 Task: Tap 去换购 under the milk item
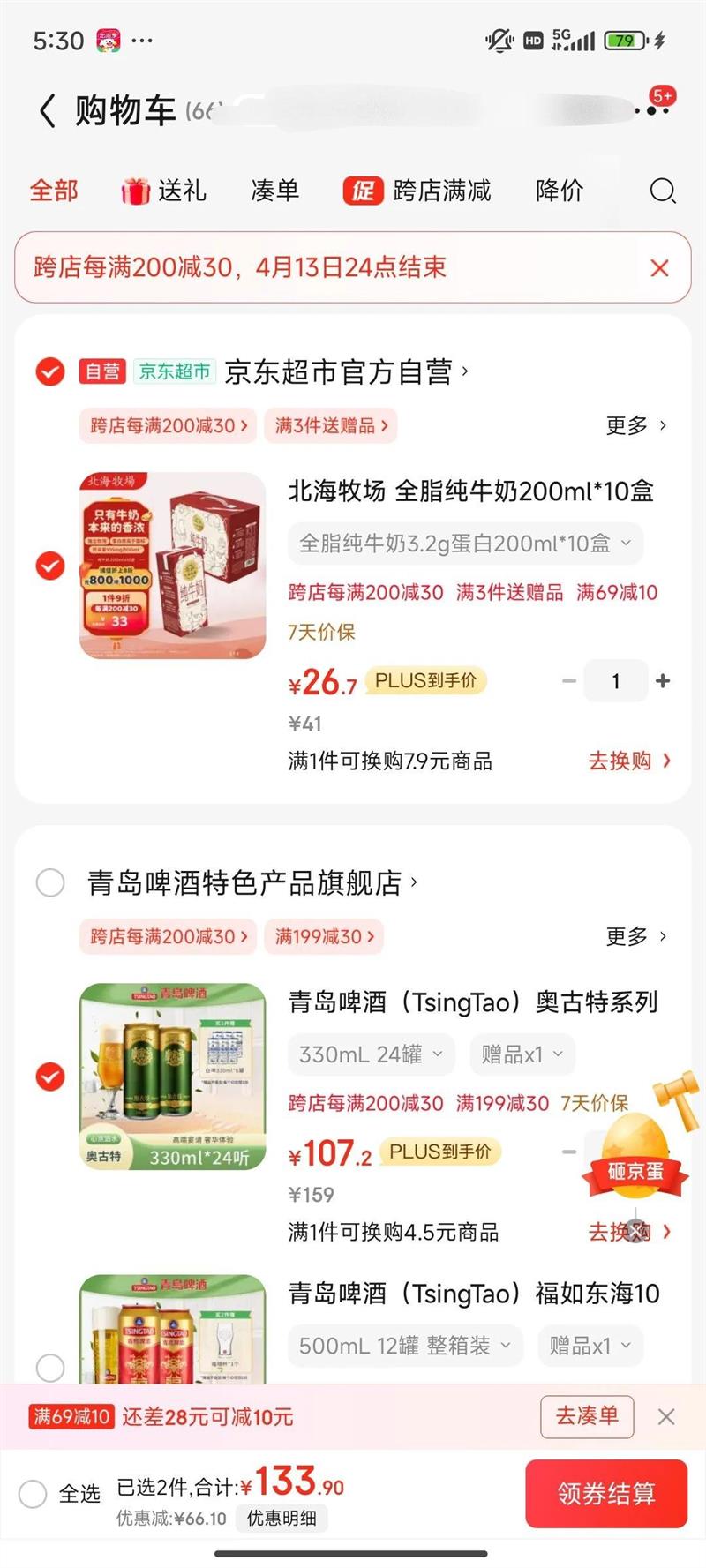629,761
